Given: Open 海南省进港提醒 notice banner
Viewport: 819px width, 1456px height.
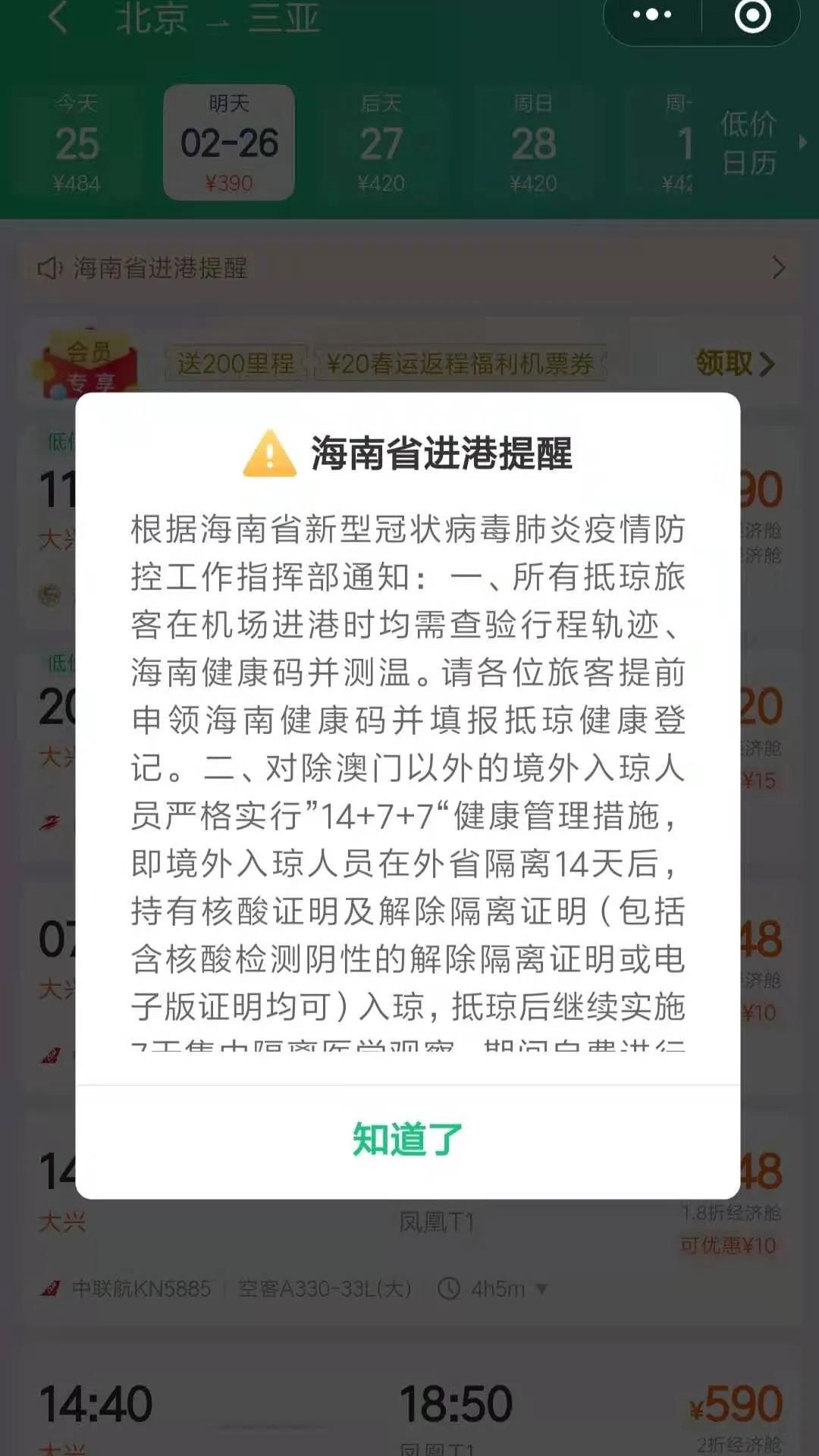Looking at the screenshot, I should click(x=409, y=268).
